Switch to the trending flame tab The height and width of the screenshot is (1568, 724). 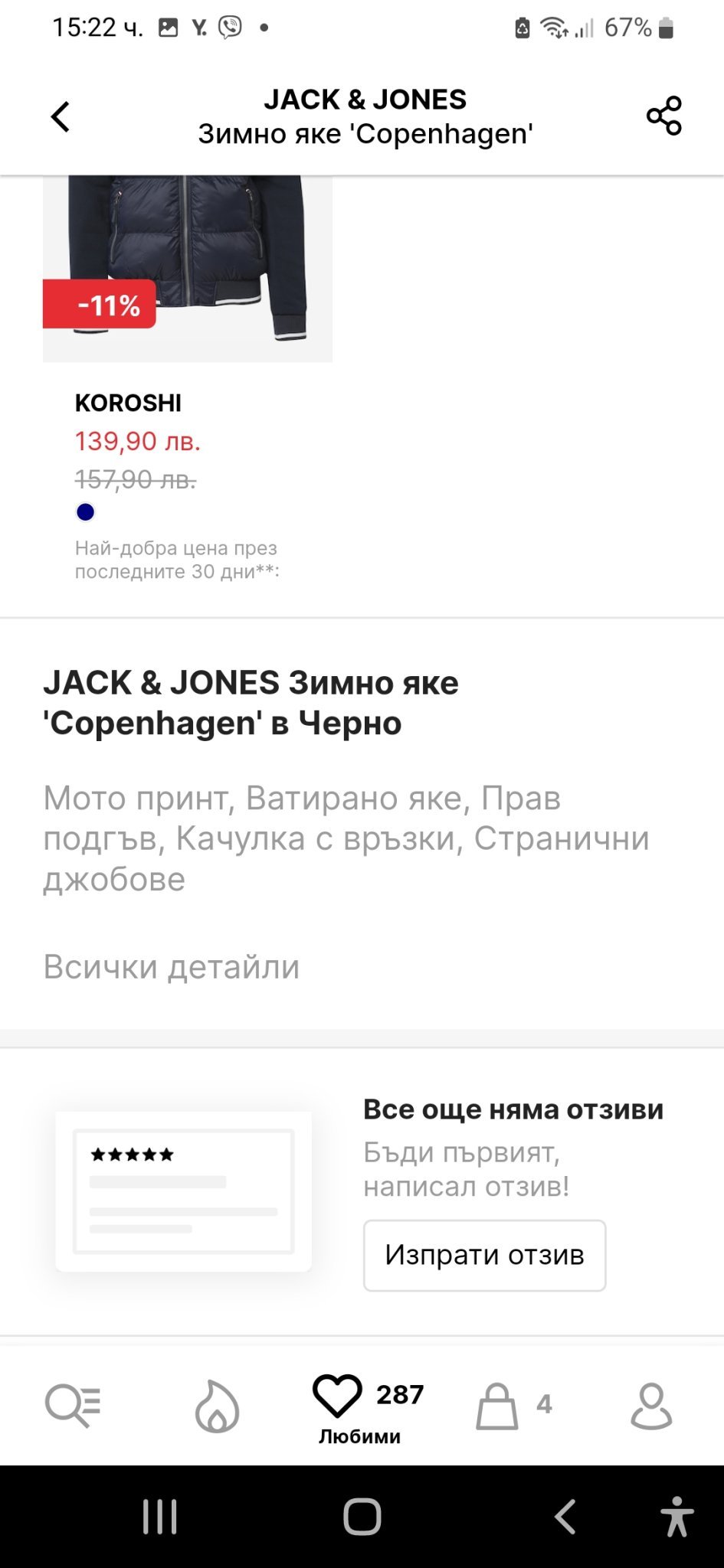point(217,1406)
